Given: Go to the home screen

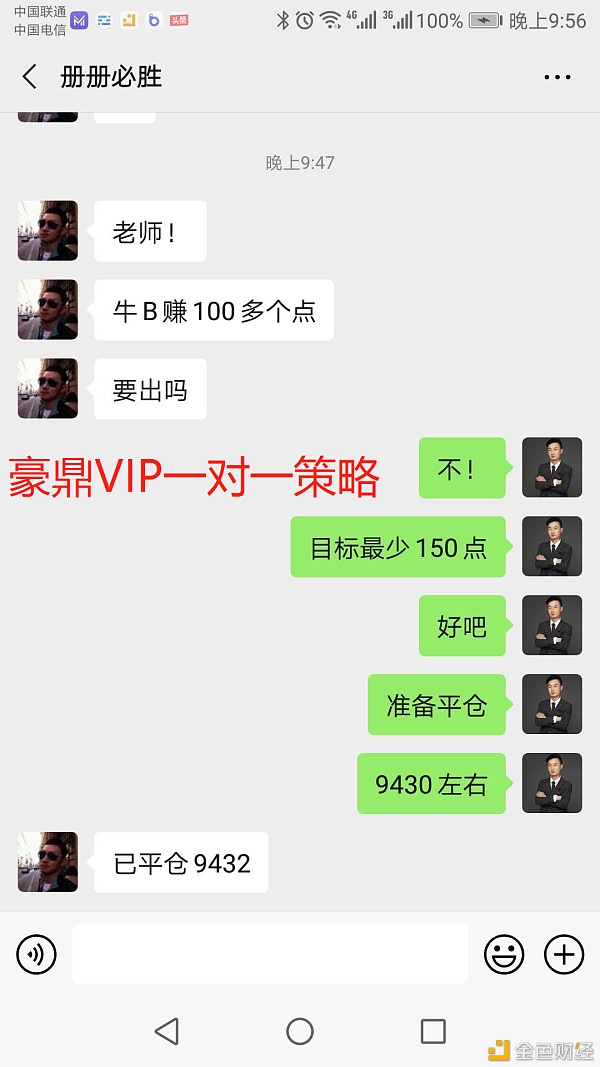Looking at the screenshot, I should [x=300, y=1031].
